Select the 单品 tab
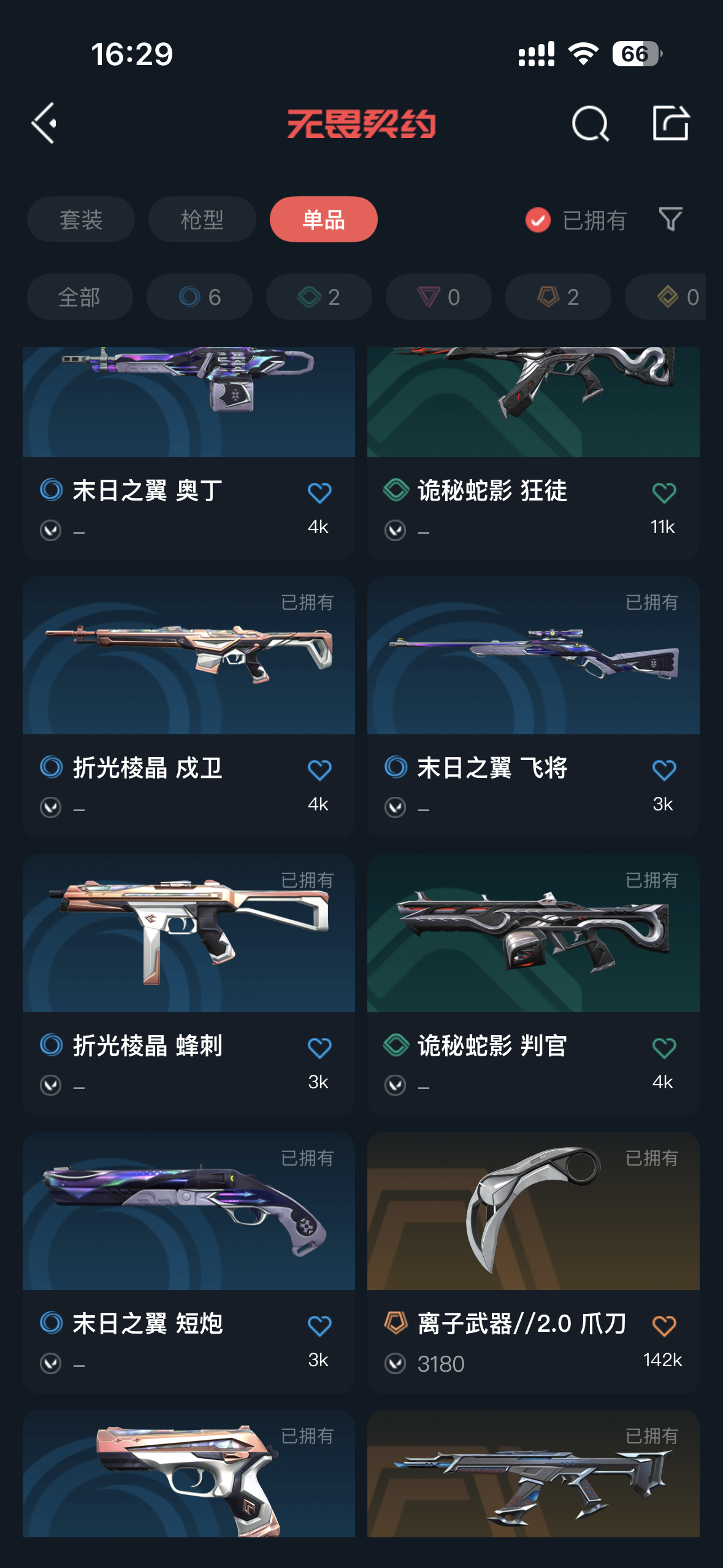 coord(323,220)
